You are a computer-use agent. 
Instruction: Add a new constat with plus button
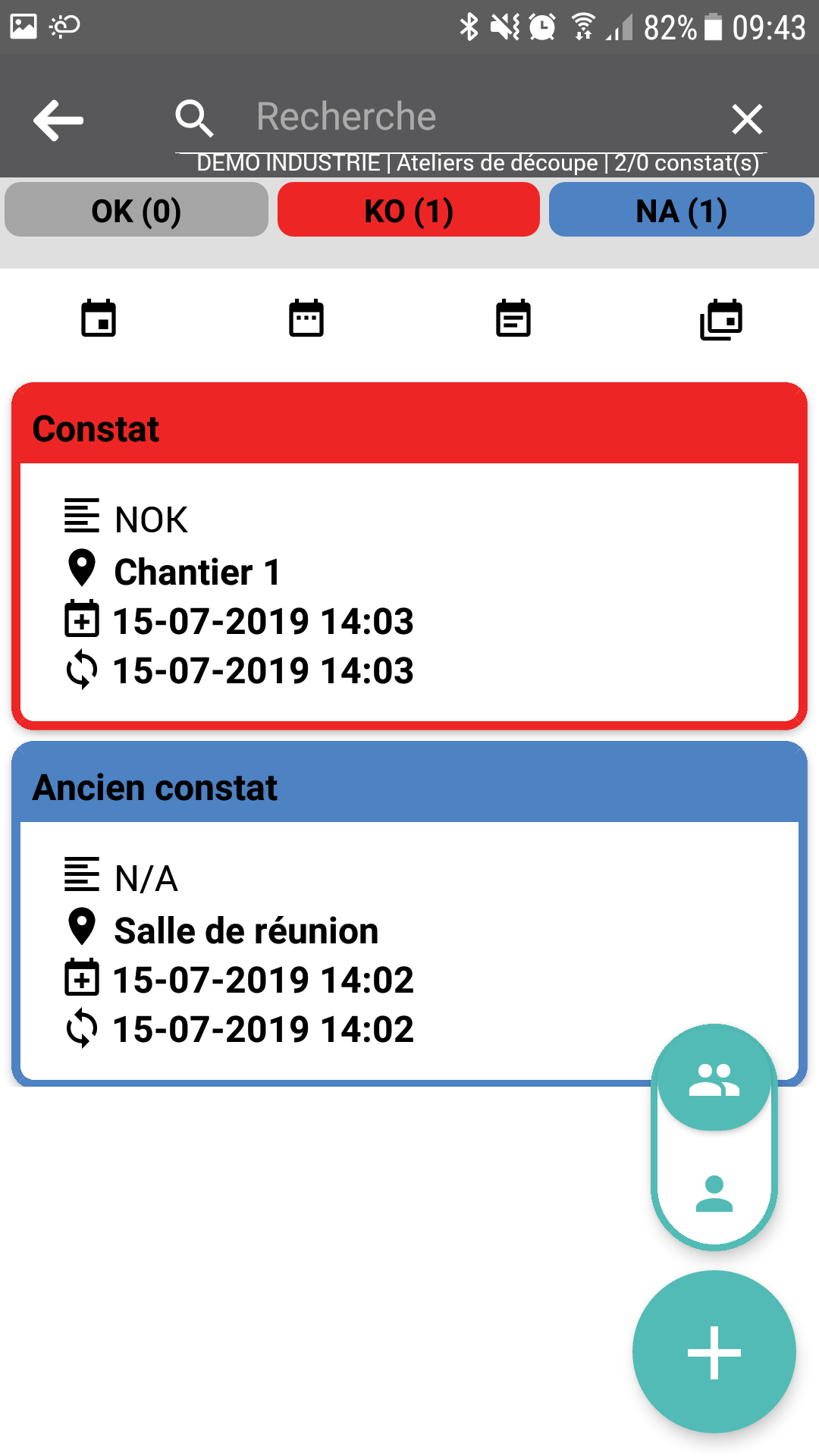click(714, 1352)
